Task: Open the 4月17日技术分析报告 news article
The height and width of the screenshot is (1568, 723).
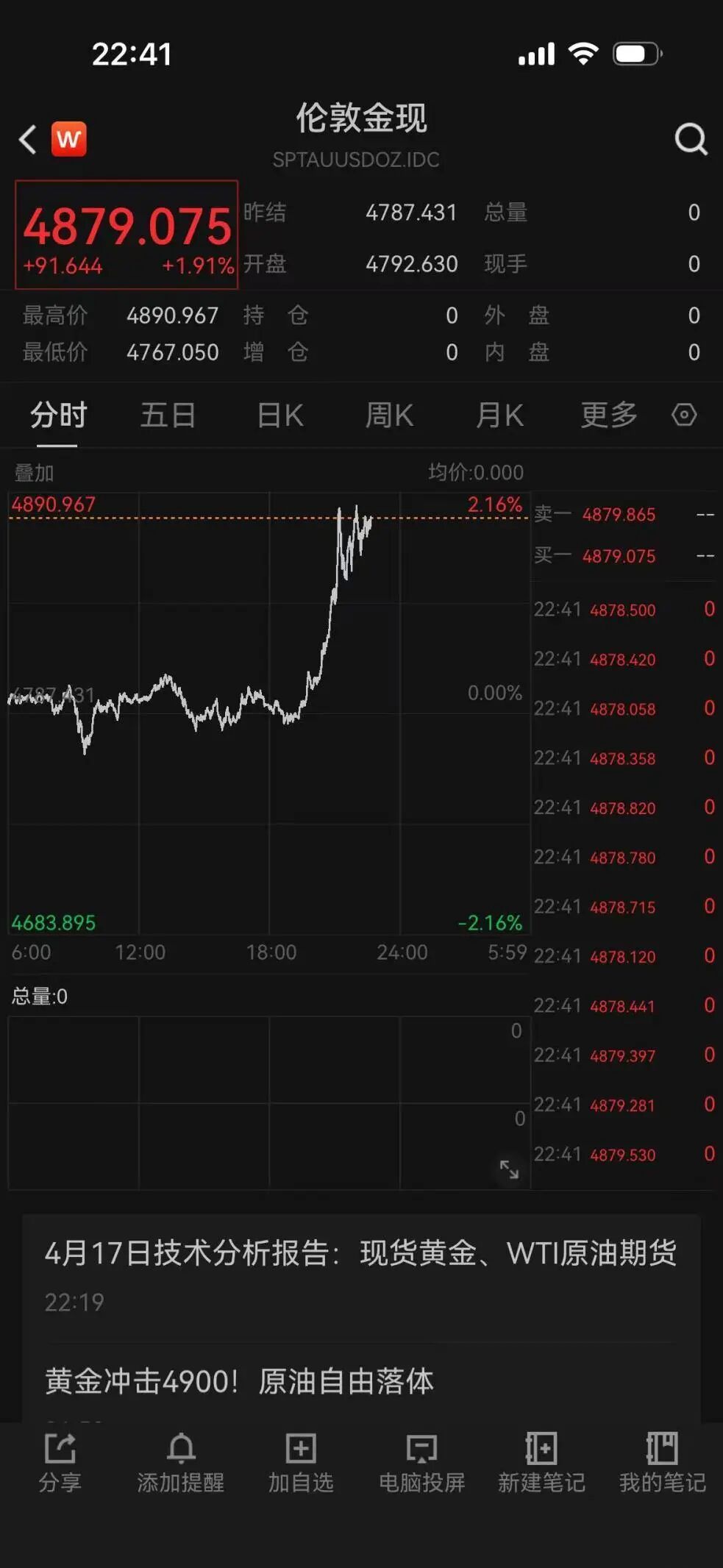Action: (x=360, y=1253)
